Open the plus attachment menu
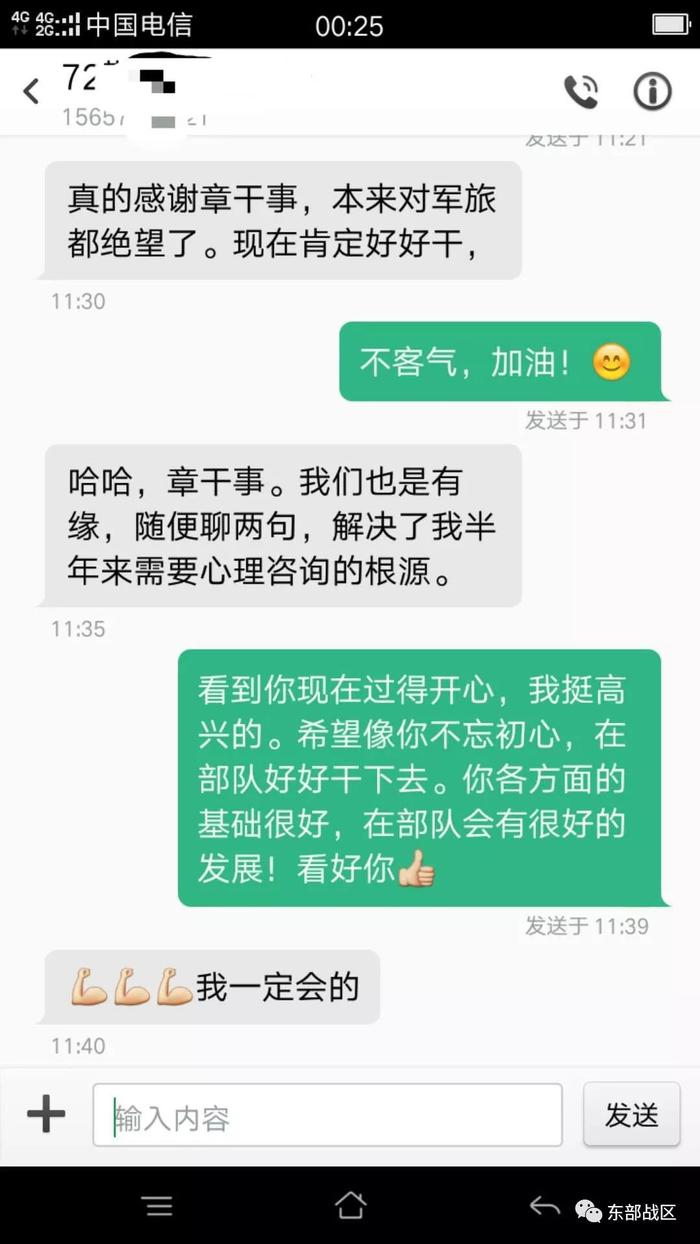 46,1114
